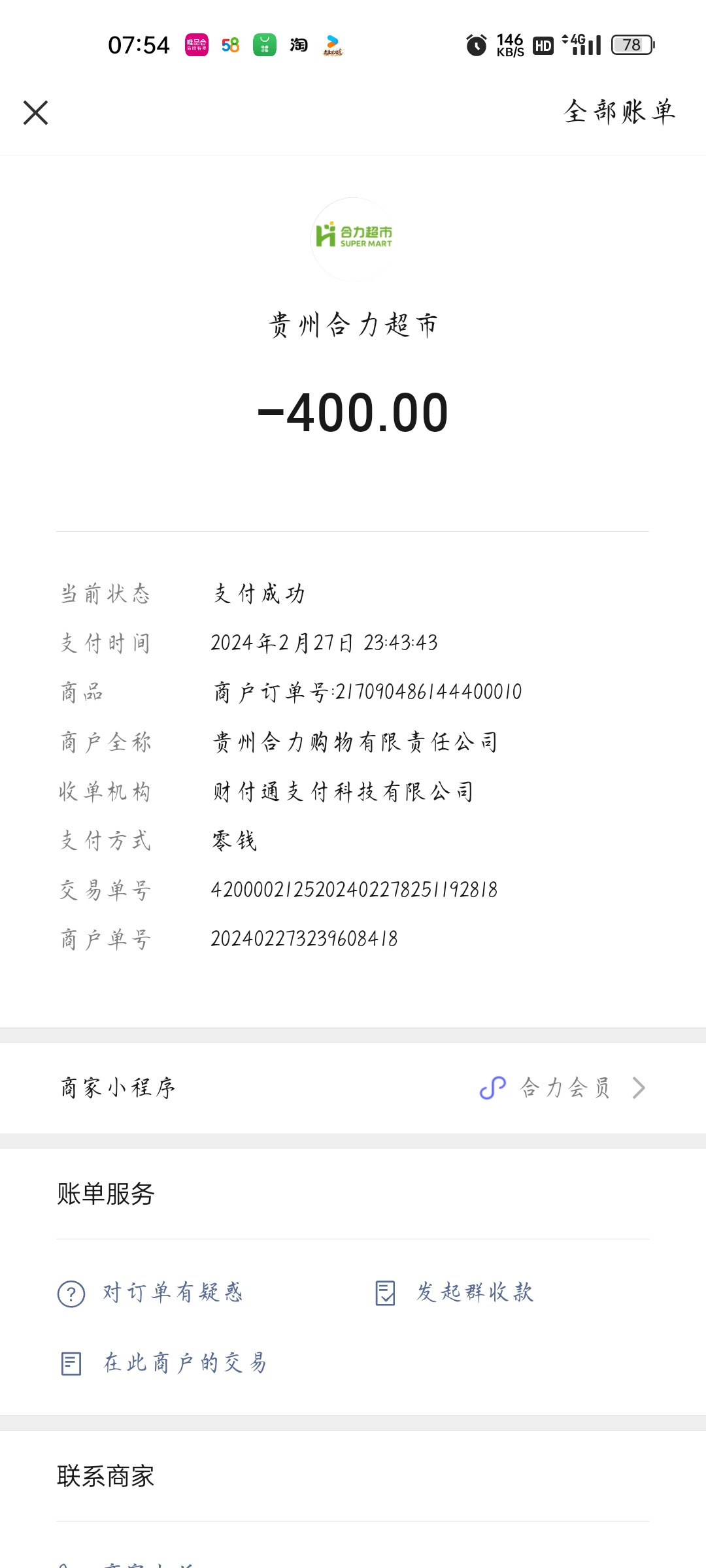The image size is (706, 1568).
Task: Close the payment detail page
Action: pyautogui.click(x=36, y=112)
